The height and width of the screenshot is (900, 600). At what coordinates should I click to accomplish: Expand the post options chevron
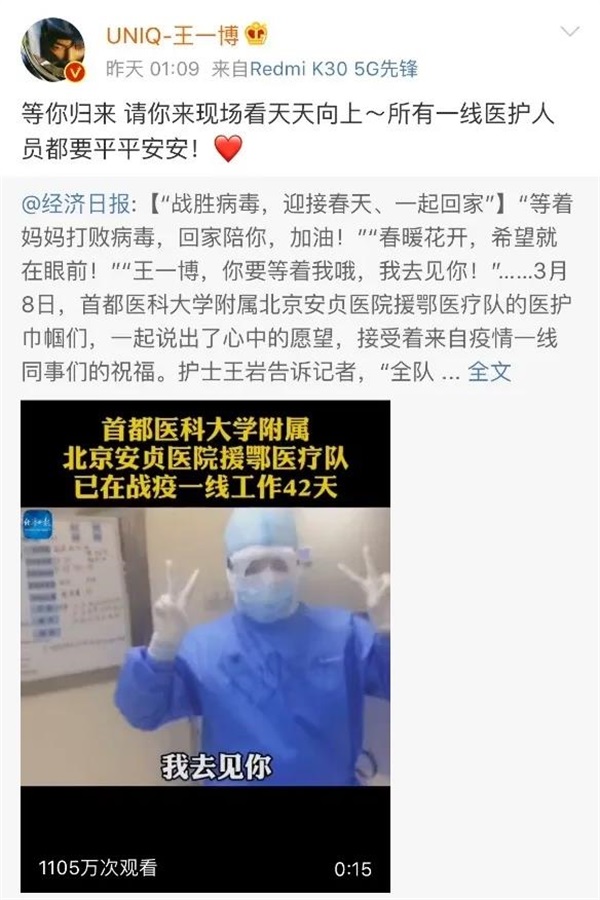568,33
